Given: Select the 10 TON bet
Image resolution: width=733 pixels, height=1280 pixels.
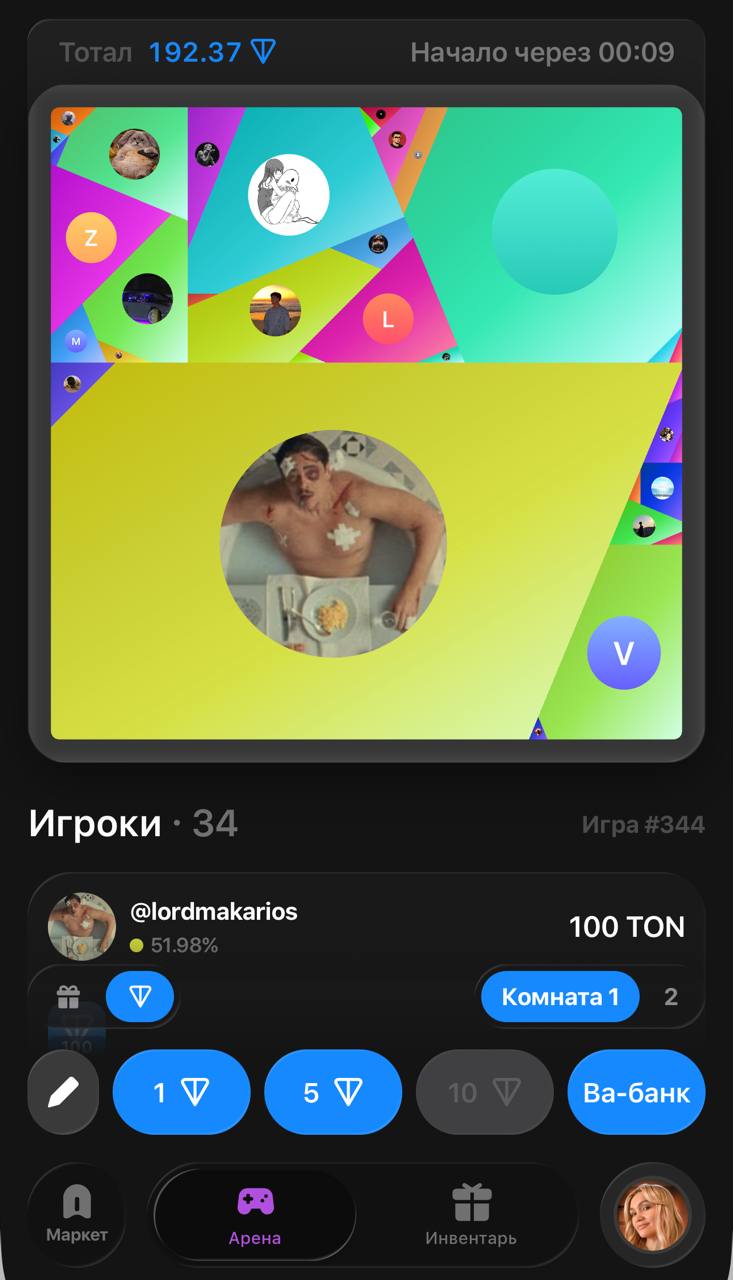Looking at the screenshot, I should (x=484, y=1093).
